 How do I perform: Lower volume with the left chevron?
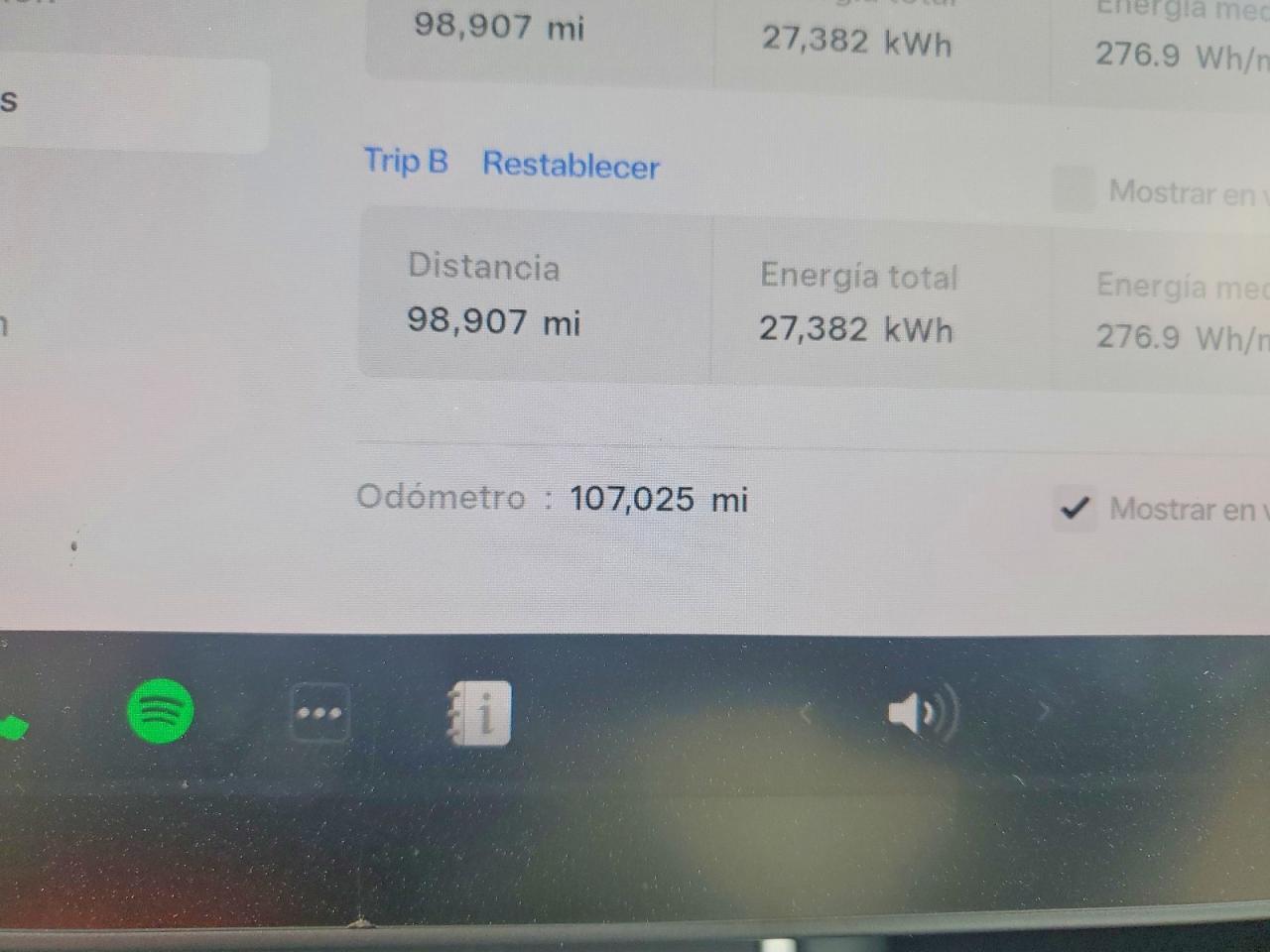(x=806, y=712)
